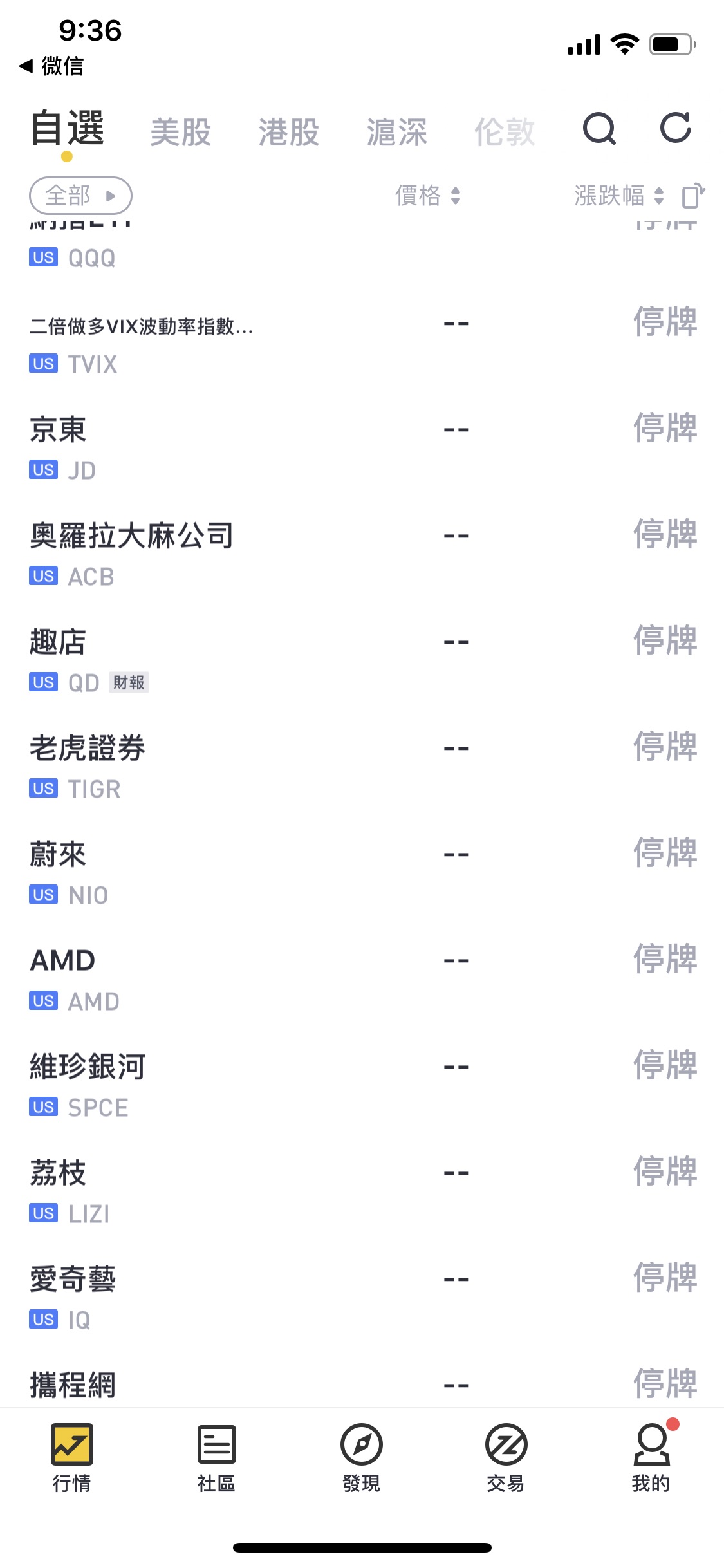Go to the 社區 tab
Screen dimensions: 724x1568
(x=217, y=1457)
